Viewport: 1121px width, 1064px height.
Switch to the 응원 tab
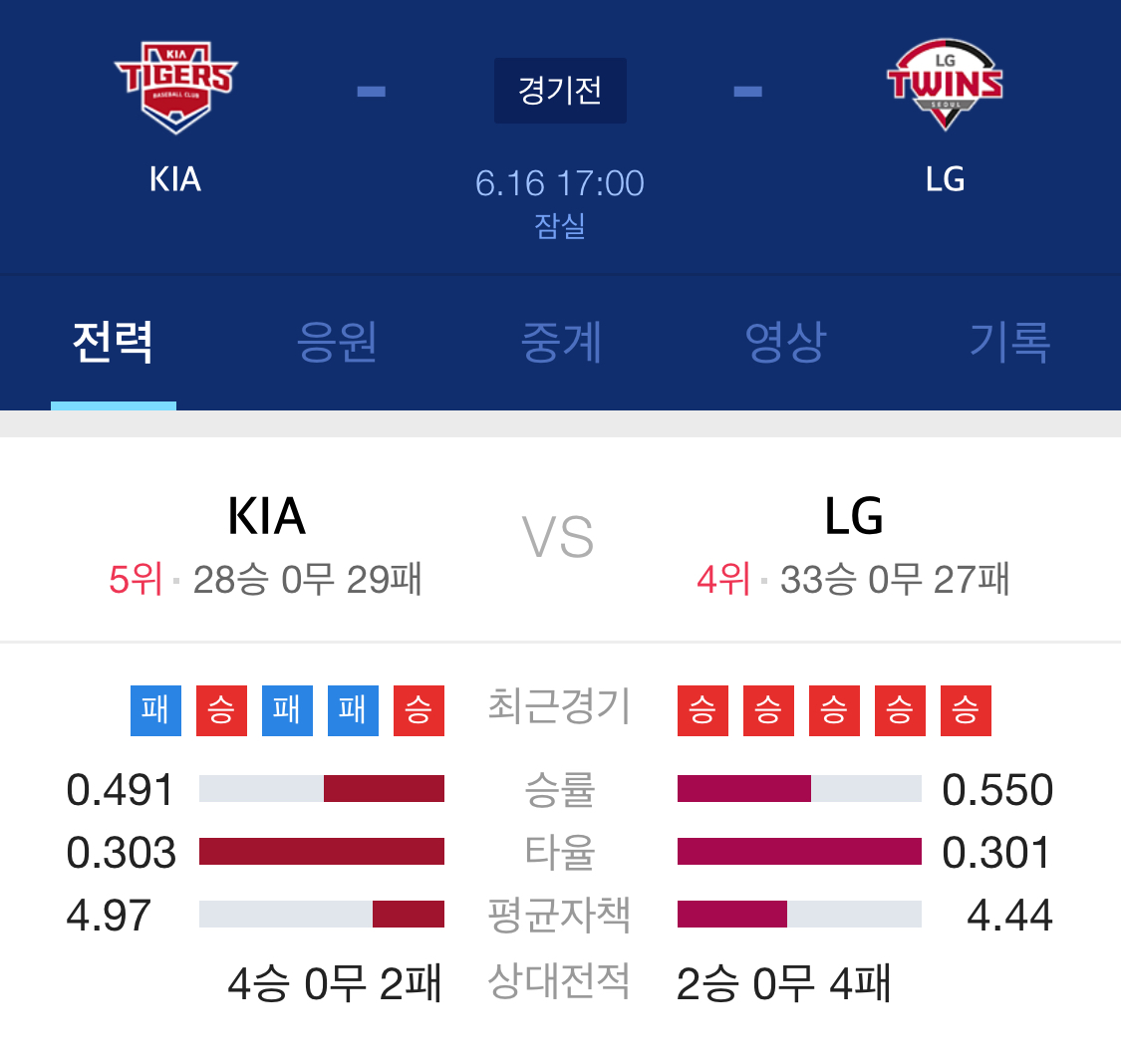[x=337, y=343]
